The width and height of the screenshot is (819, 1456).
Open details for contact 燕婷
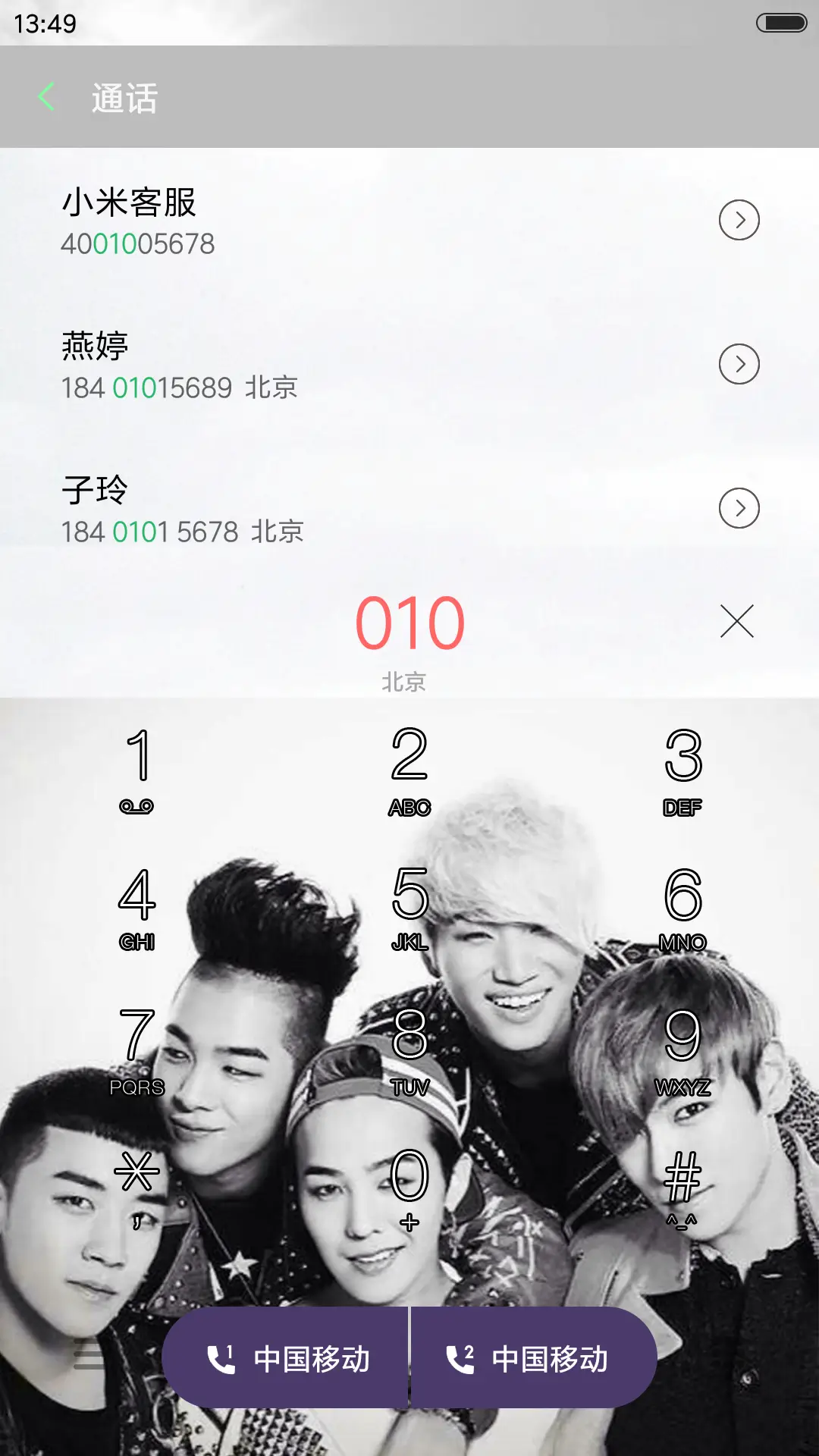(738, 364)
